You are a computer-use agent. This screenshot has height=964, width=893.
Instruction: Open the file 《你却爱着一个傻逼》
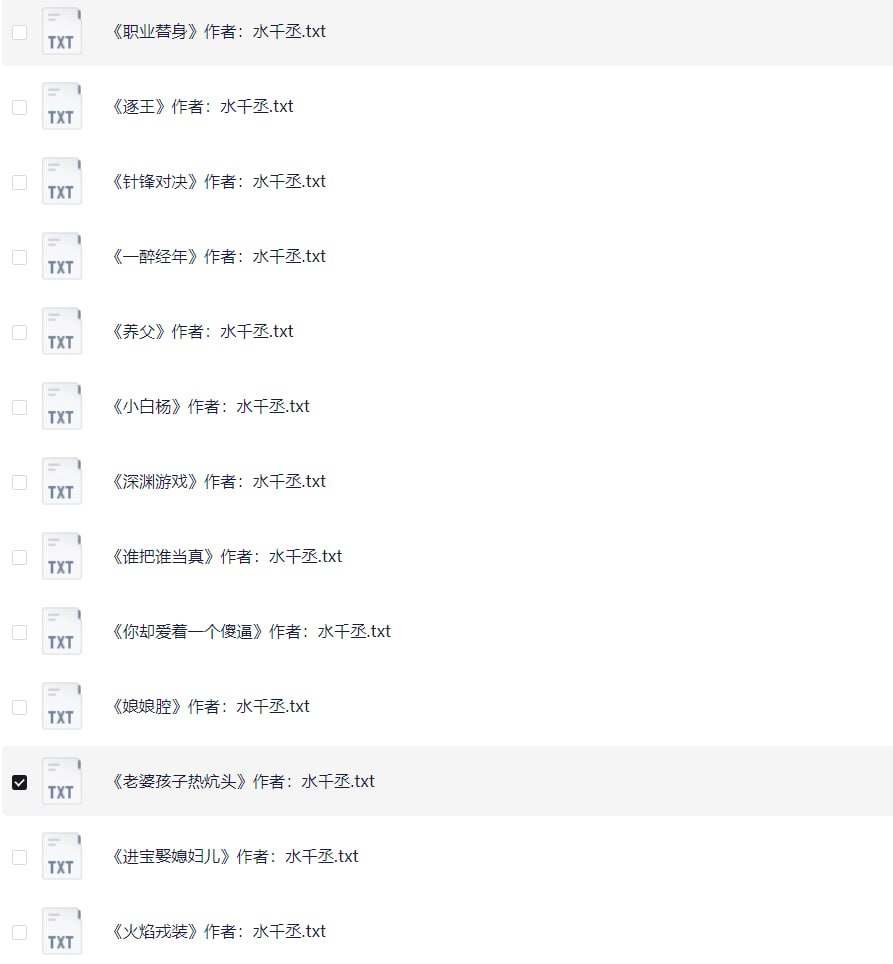coord(251,631)
